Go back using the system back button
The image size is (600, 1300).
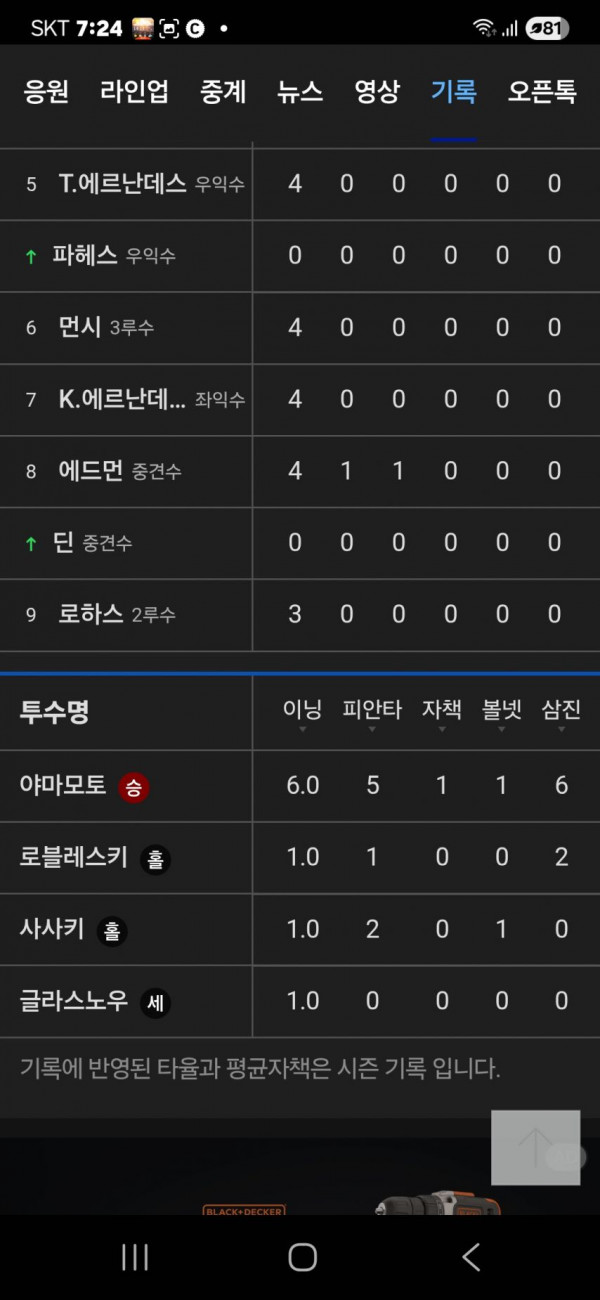tap(471, 1257)
